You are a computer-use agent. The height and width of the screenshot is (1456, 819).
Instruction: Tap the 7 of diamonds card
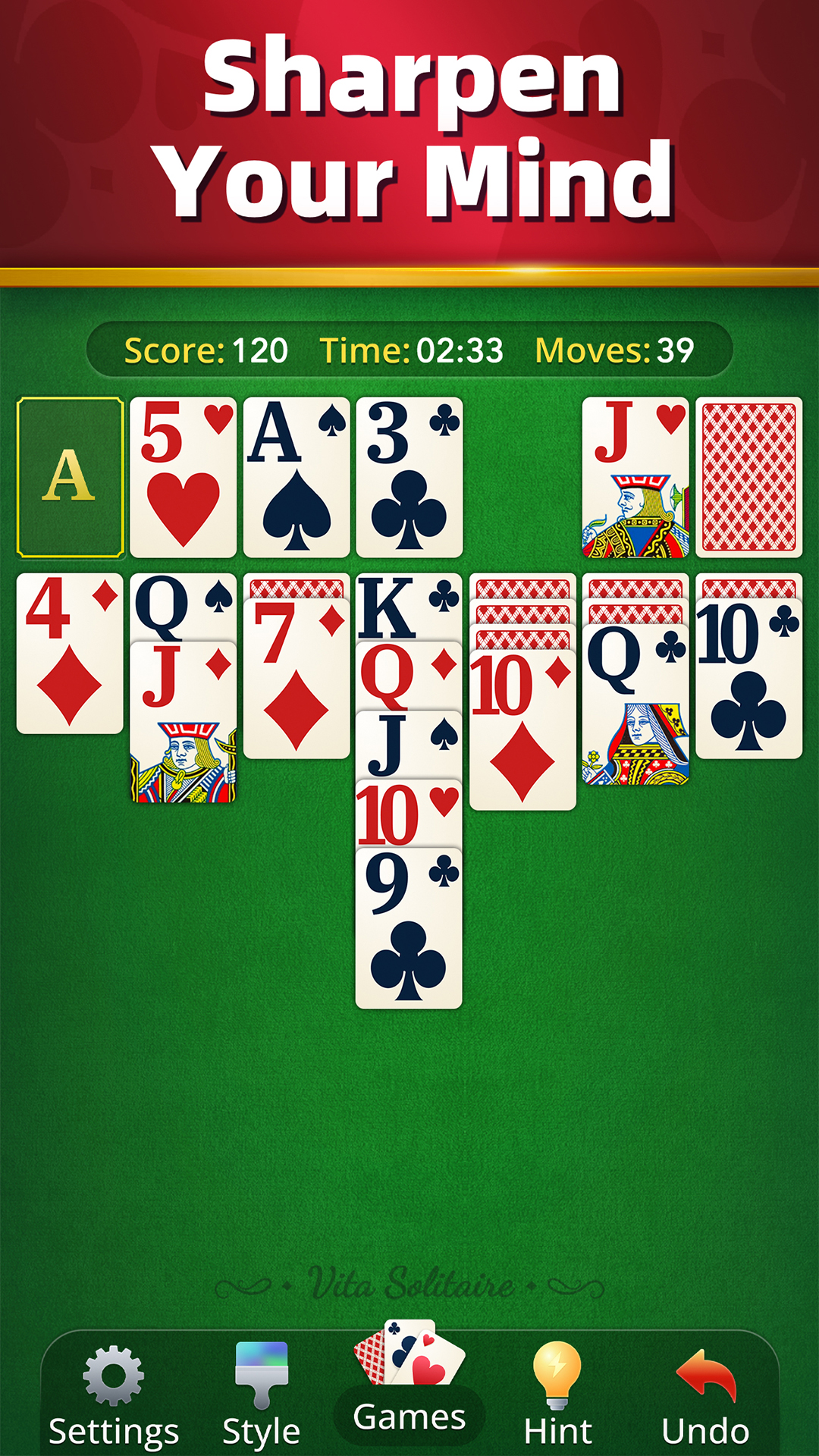[297, 679]
